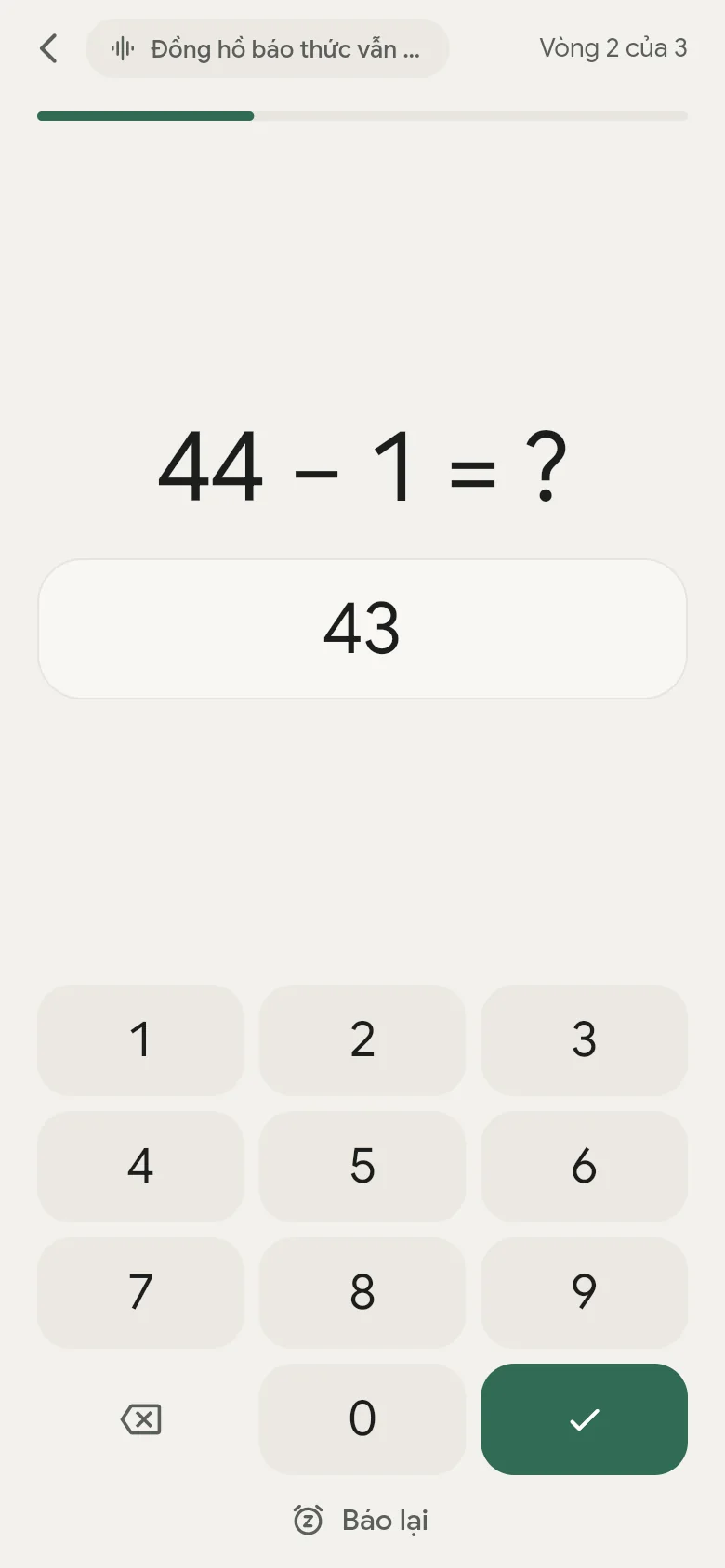Submit the answer with the green checkmark
Viewport: 725px width, 1568px height.
click(584, 1418)
